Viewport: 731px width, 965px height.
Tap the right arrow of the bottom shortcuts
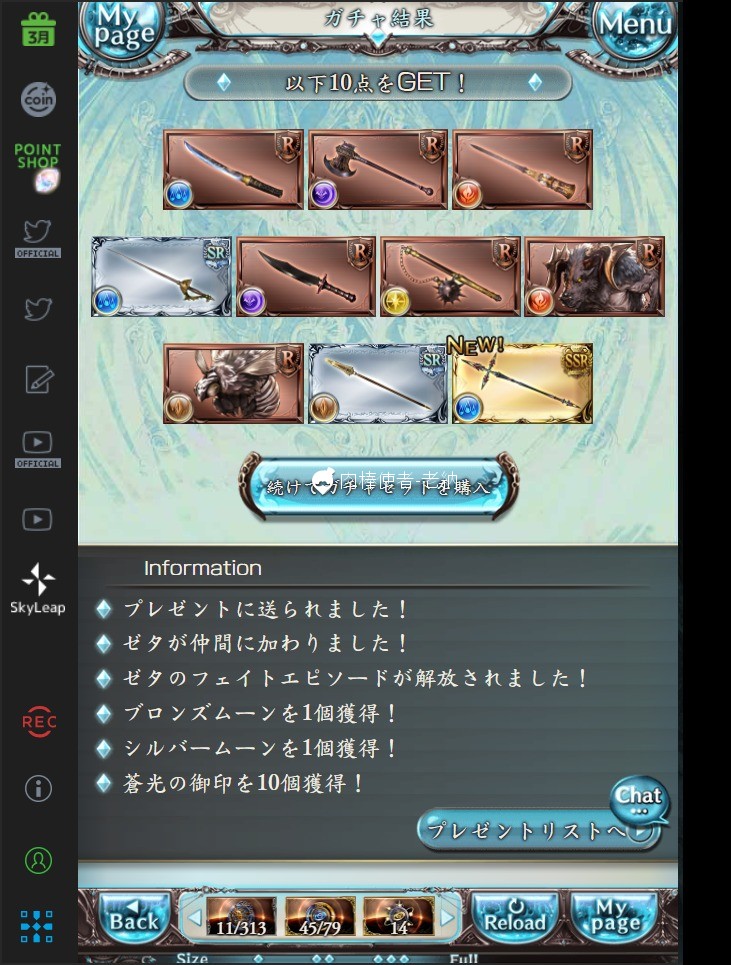pyautogui.click(x=447, y=916)
